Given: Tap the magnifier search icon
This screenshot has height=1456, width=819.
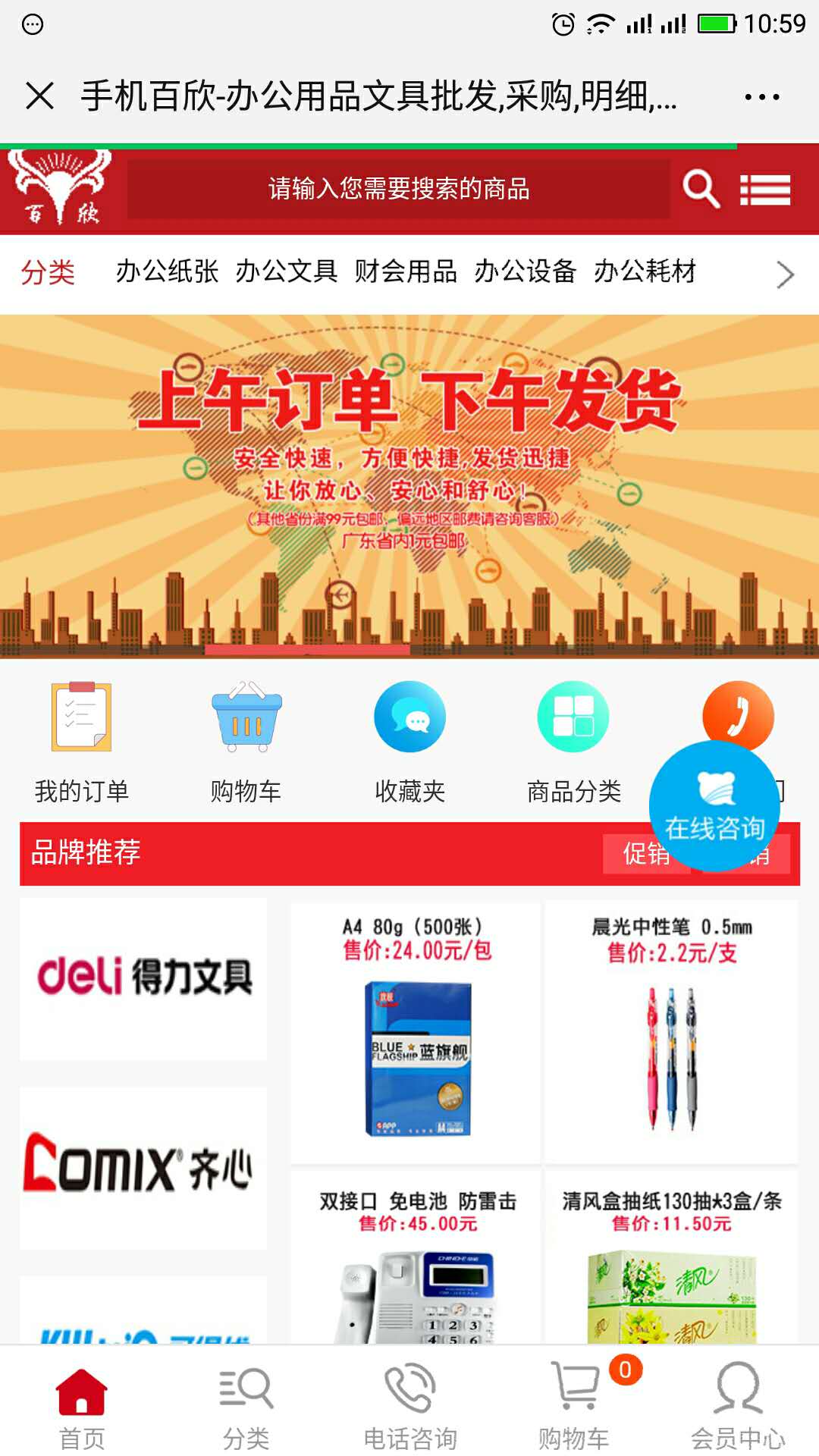Looking at the screenshot, I should pos(701,189).
